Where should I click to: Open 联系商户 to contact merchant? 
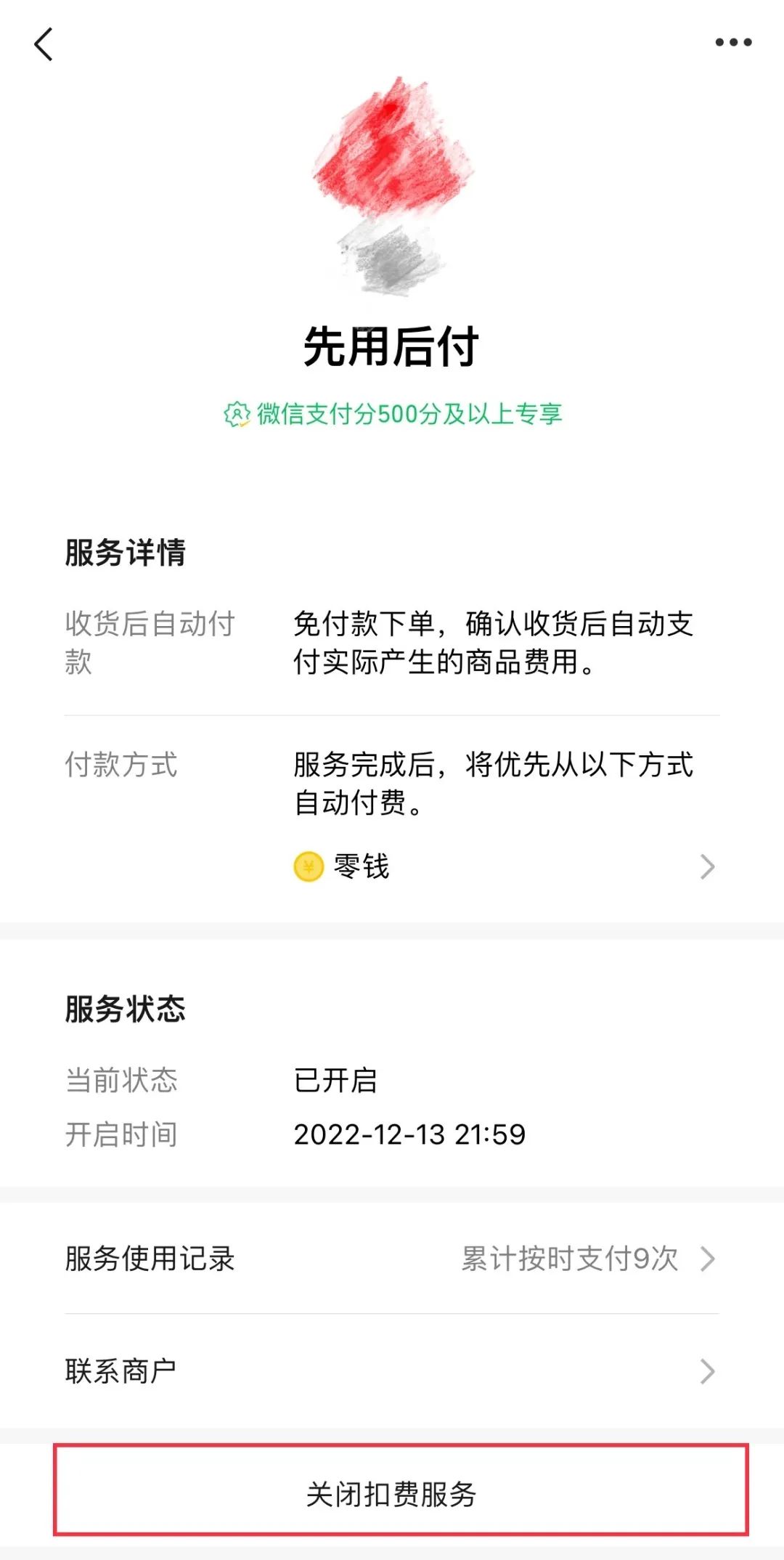tap(392, 1371)
